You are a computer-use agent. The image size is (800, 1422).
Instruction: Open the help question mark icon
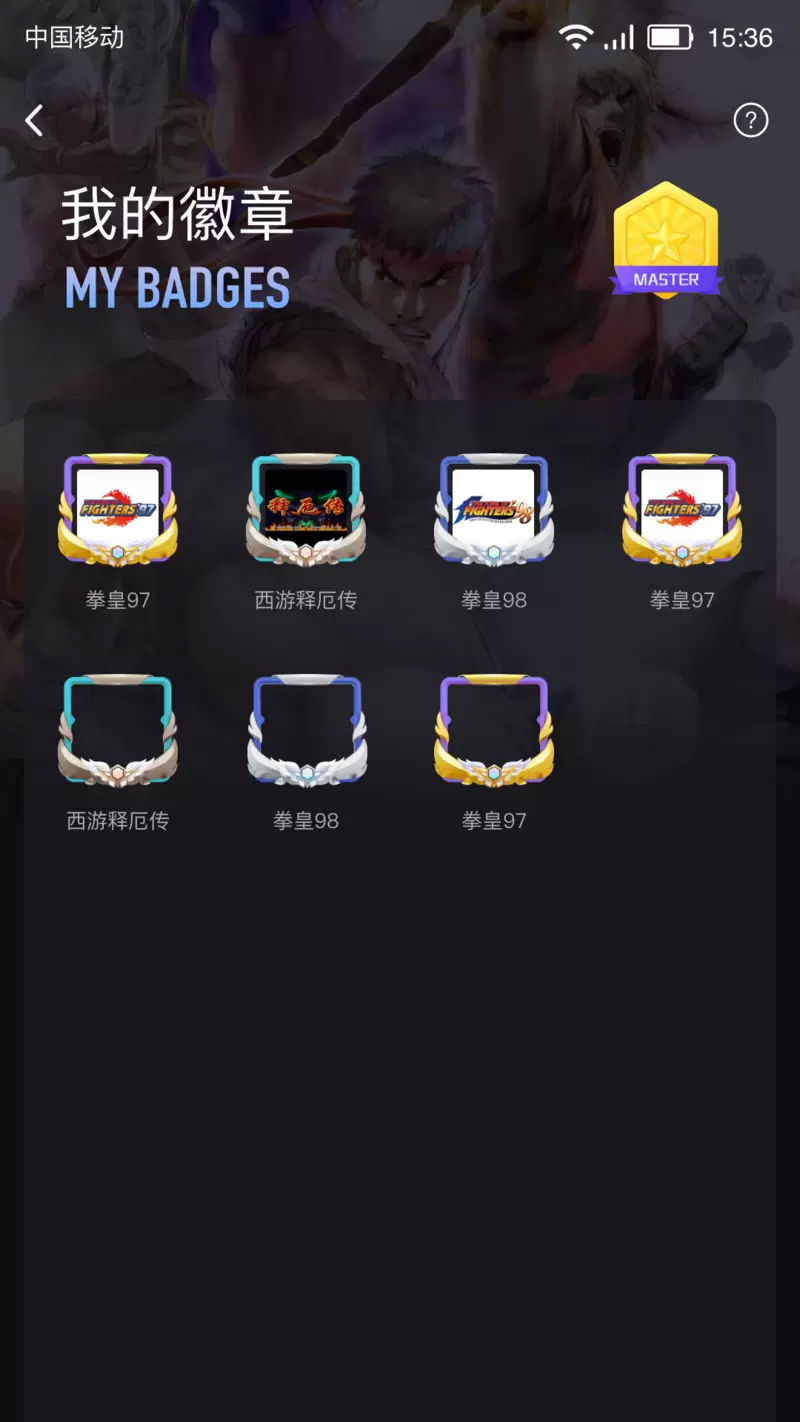750,121
